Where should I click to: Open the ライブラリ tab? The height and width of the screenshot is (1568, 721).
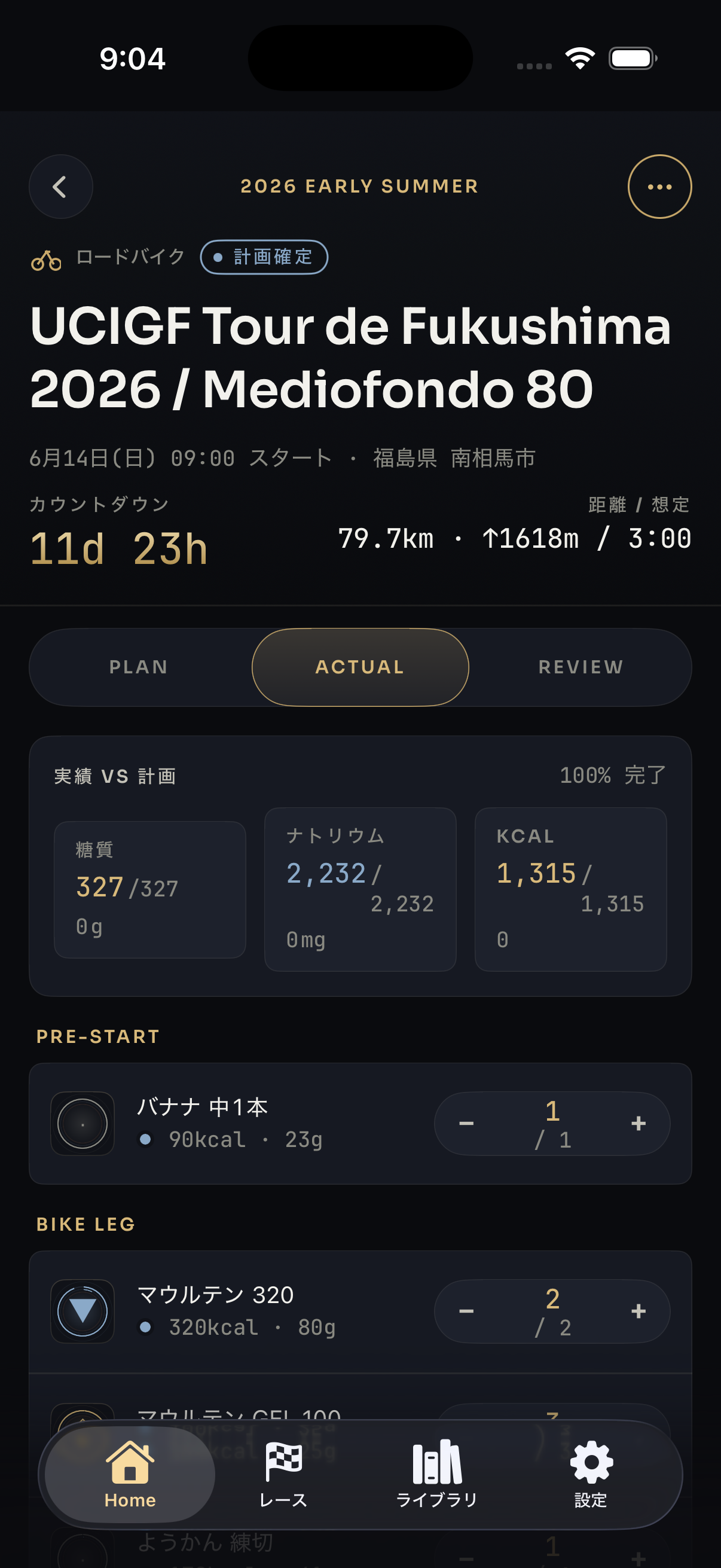[x=437, y=1474]
